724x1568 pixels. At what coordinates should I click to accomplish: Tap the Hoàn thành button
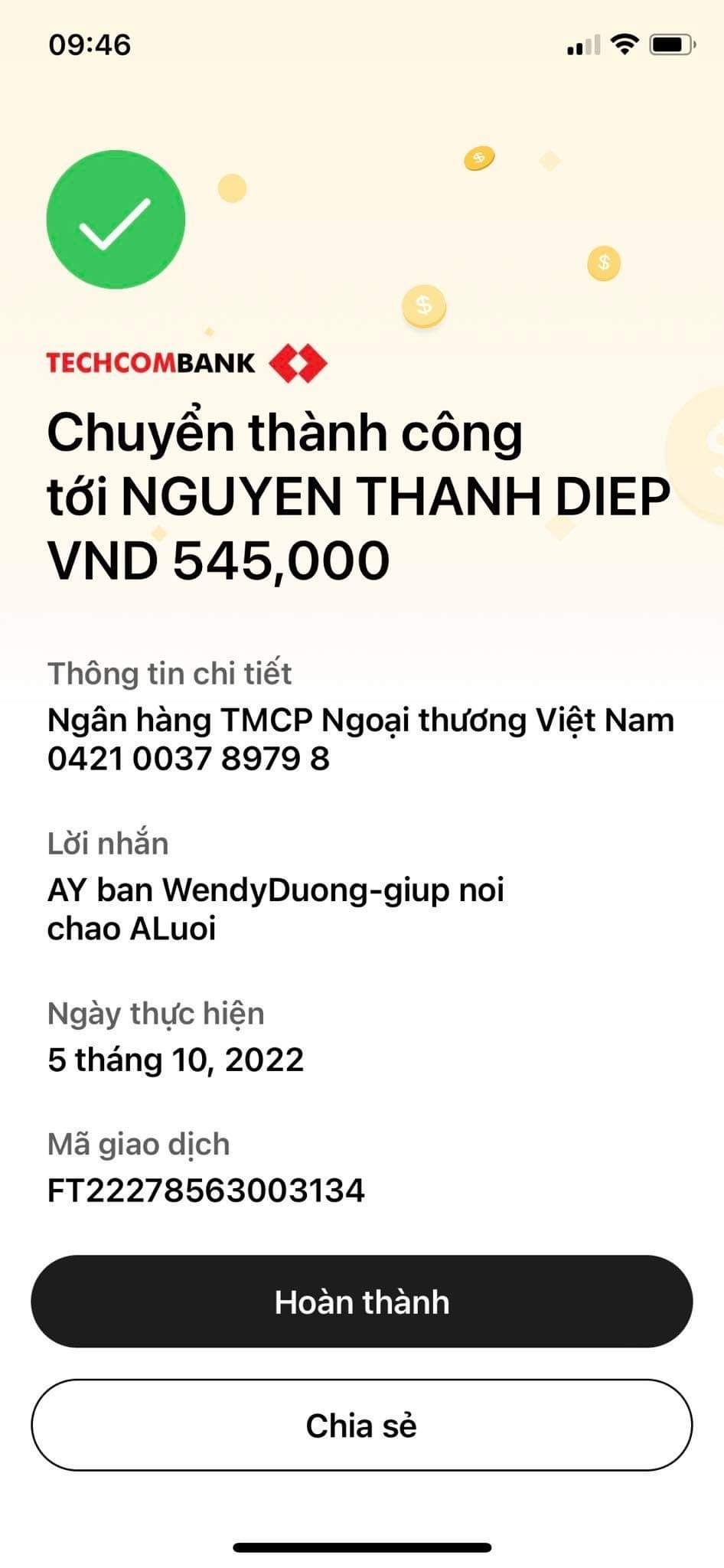(361, 1302)
